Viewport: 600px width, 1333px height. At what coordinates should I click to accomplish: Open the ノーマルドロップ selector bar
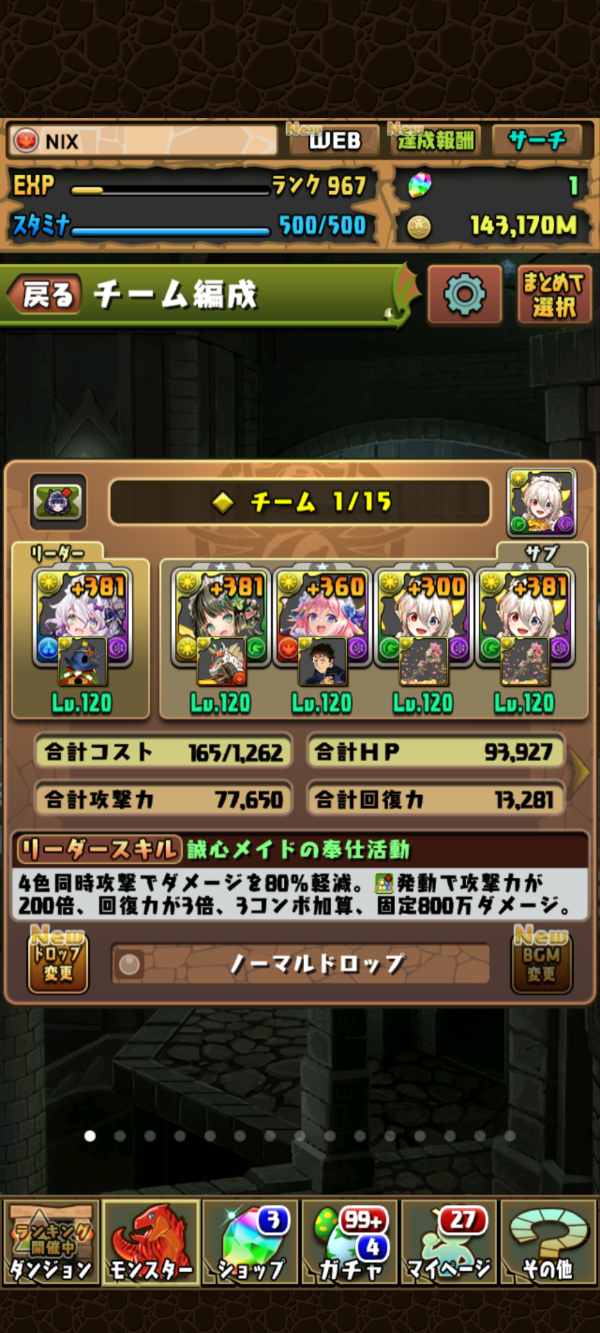tap(301, 964)
